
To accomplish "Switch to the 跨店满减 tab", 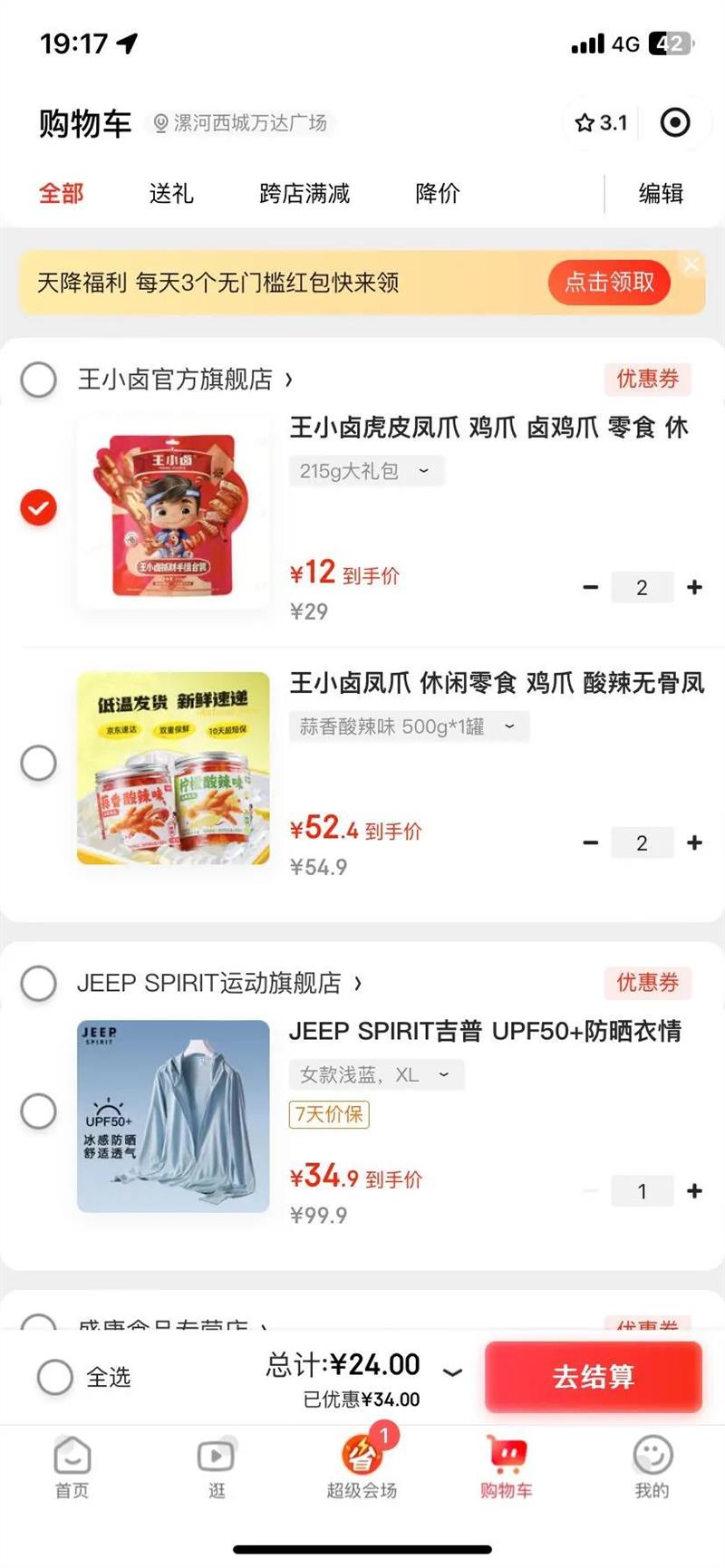I will click(x=304, y=193).
